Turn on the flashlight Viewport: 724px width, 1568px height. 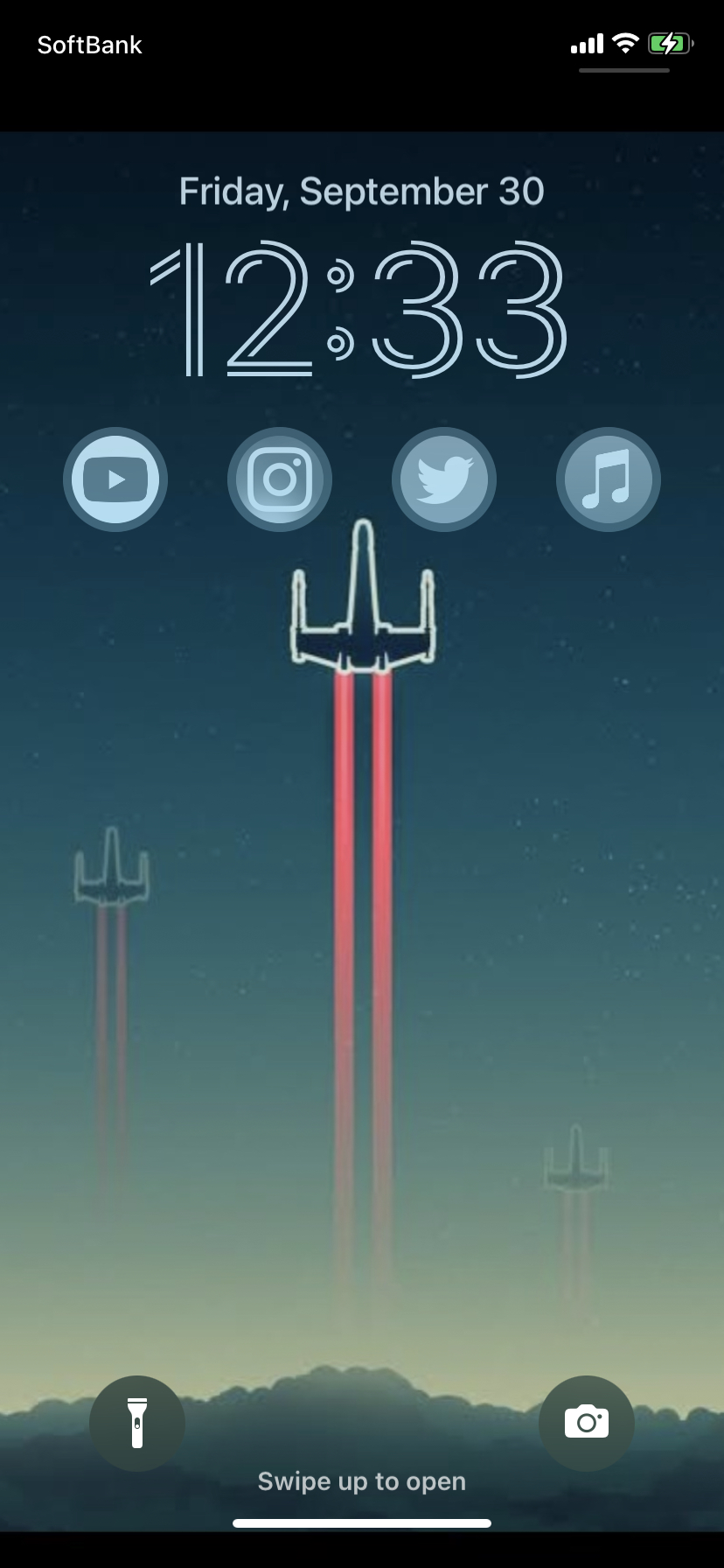[x=137, y=1423]
